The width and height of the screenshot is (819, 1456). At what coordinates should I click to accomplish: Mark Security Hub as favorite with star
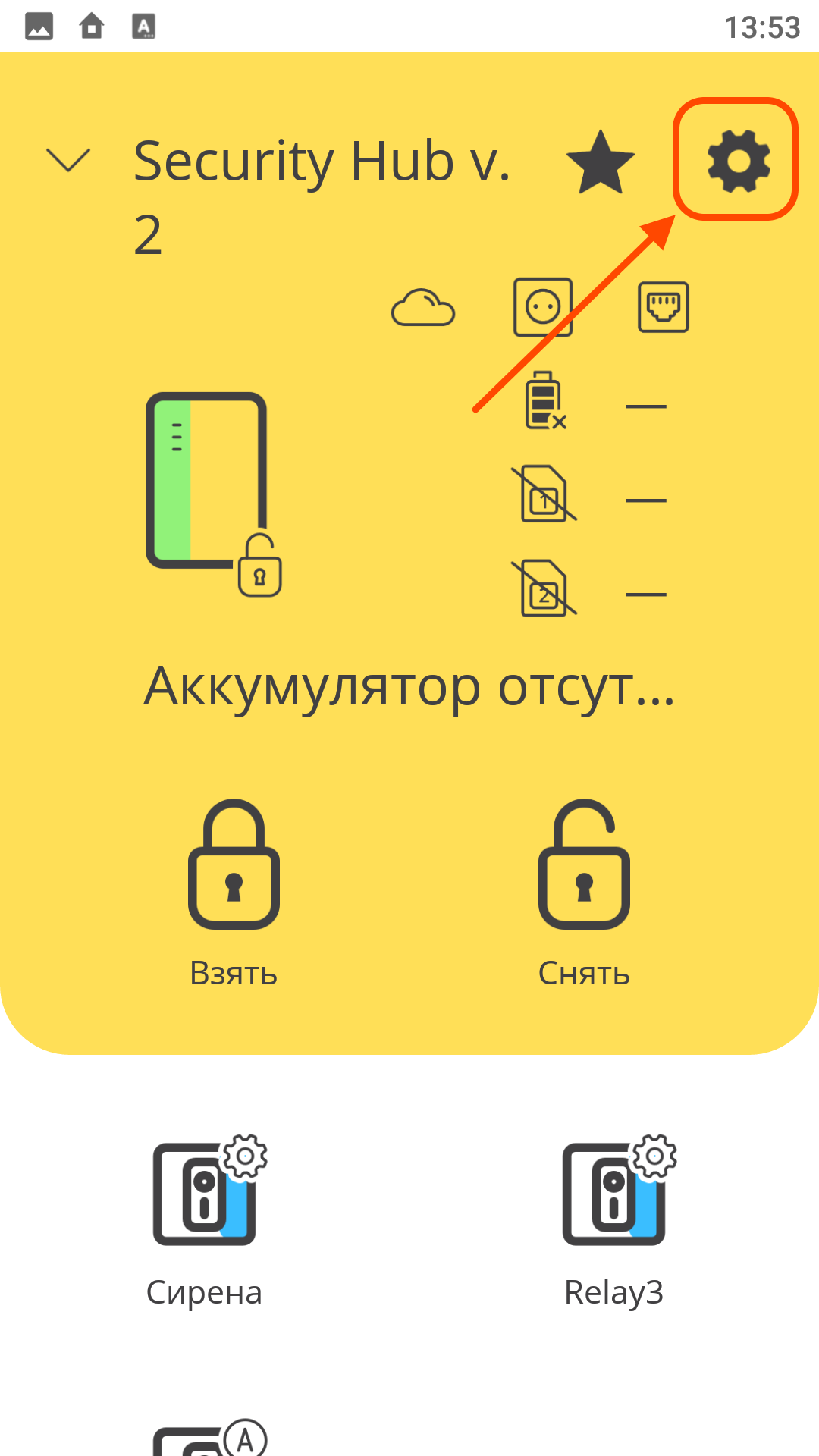(600, 163)
